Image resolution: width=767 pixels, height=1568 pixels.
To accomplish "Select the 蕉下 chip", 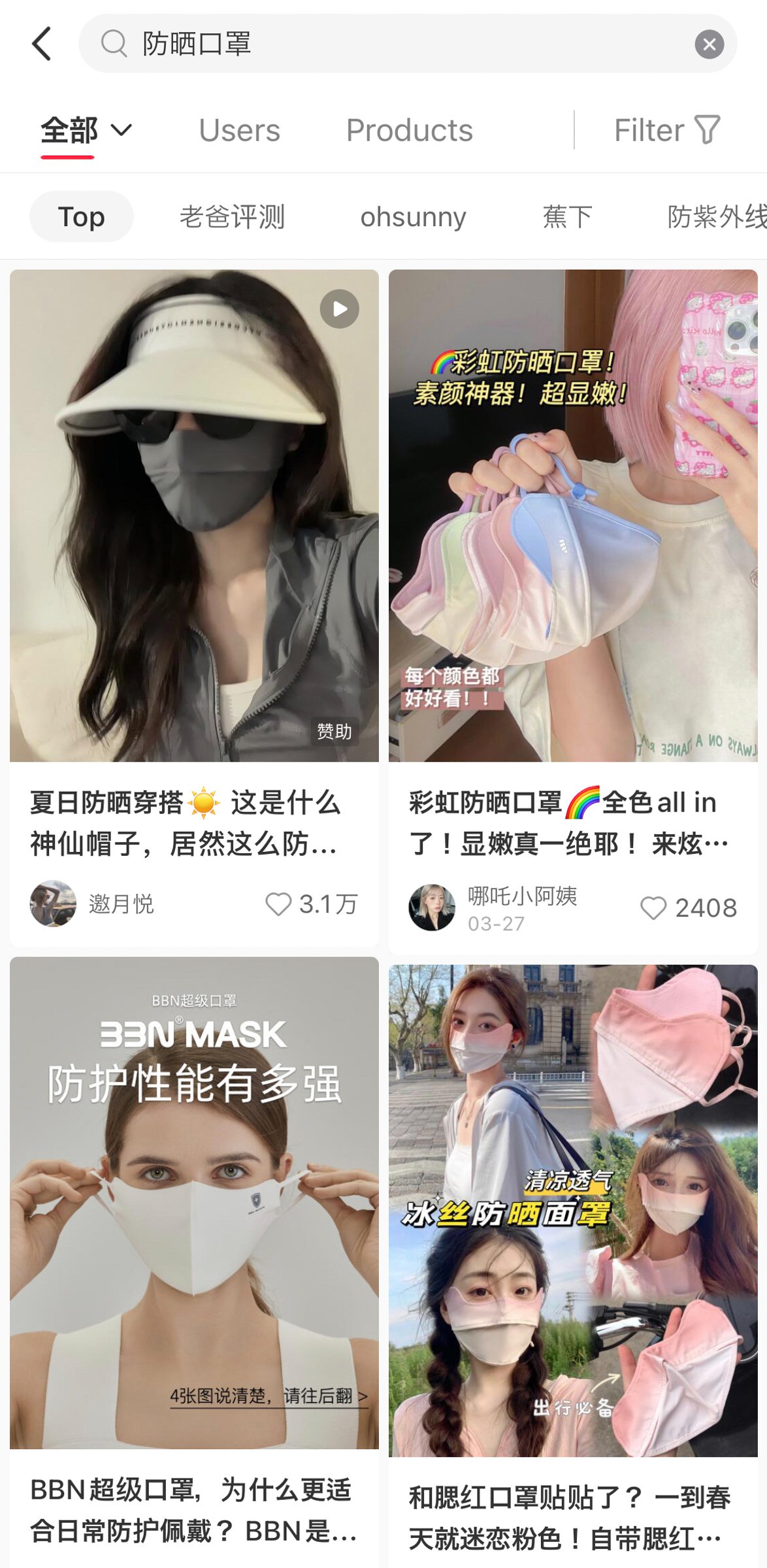I will coord(567,217).
